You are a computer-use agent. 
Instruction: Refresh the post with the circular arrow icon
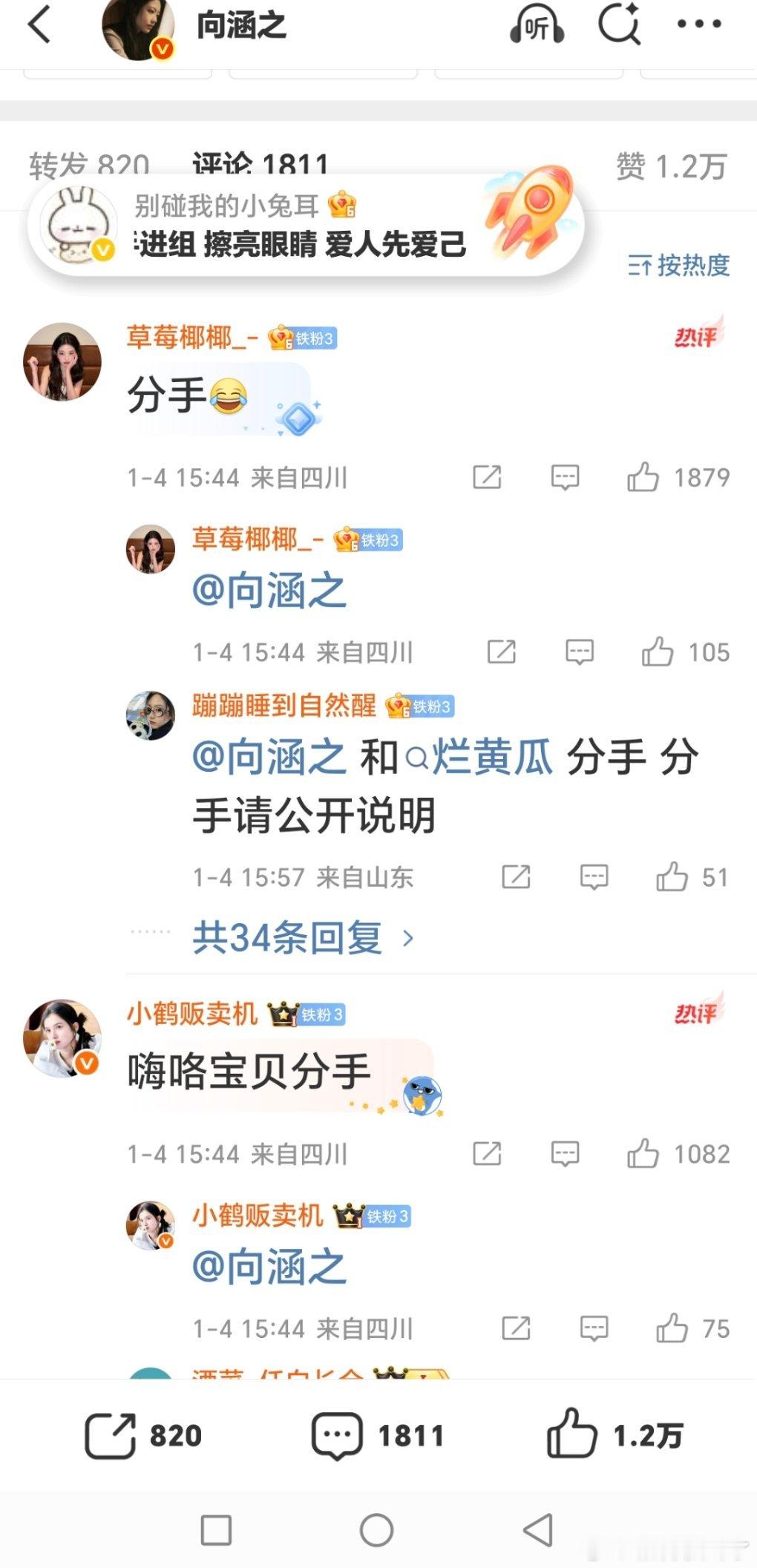618,24
